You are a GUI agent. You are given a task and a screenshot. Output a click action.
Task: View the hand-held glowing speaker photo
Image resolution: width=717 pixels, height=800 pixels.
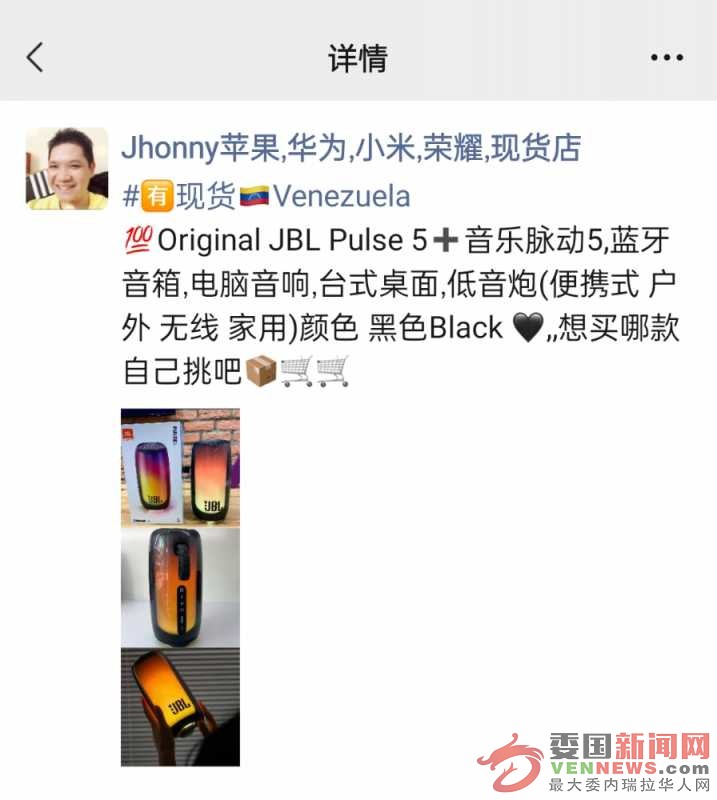tap(181, 707)
